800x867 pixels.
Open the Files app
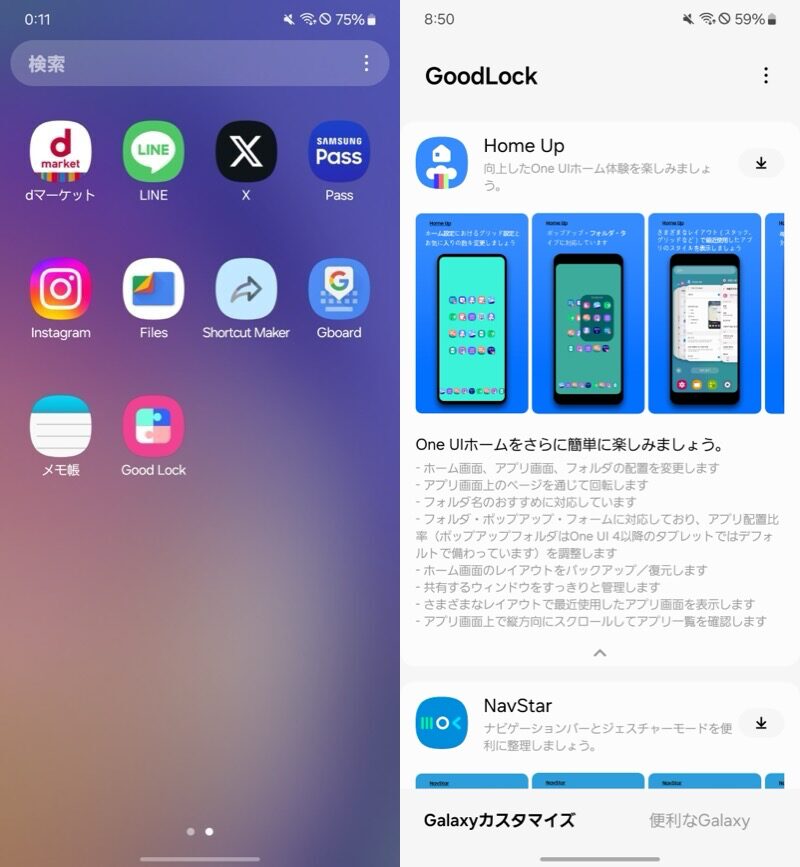(153, 289)
